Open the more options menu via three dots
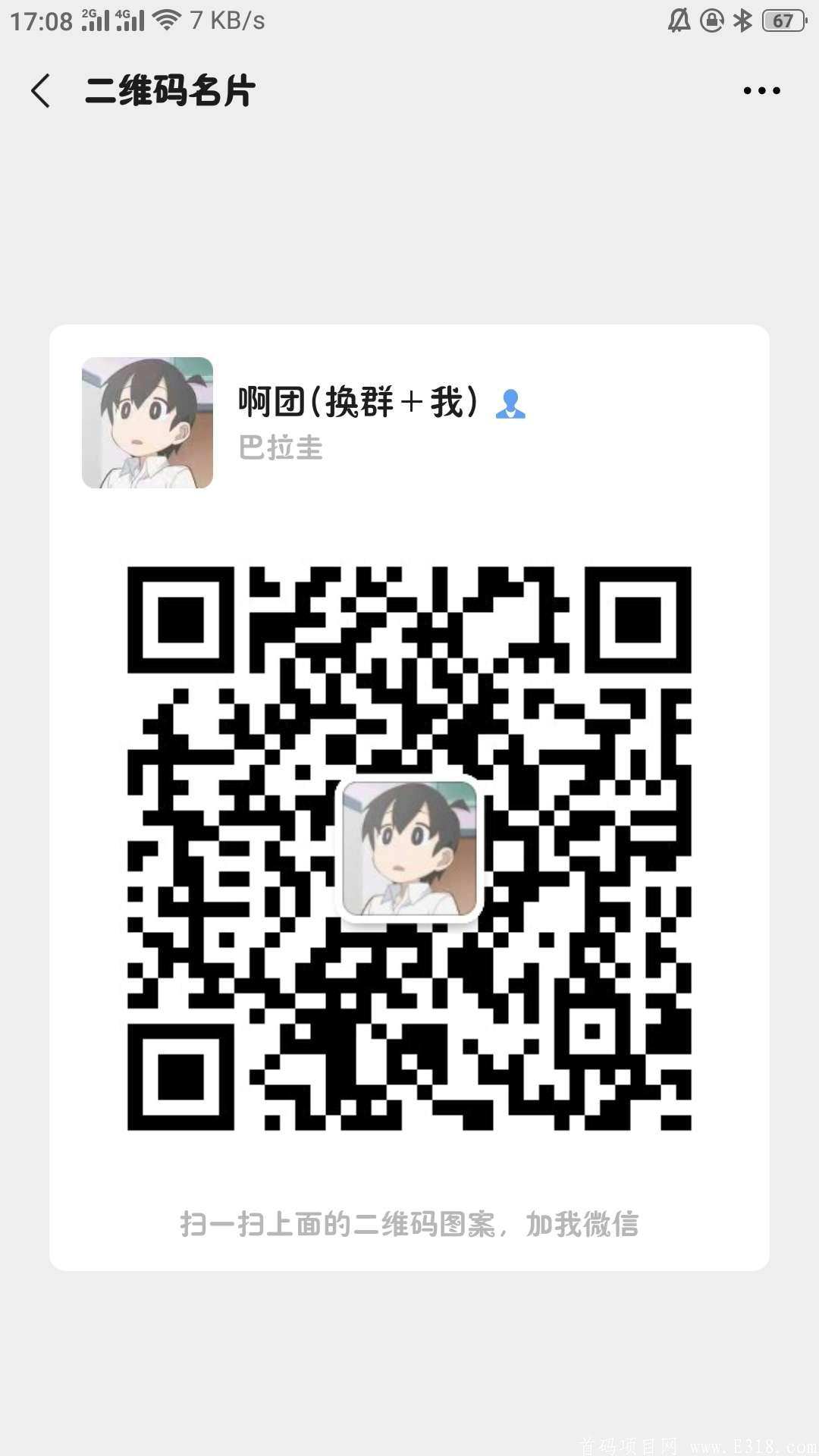The height and width of the screenshot is (1456, 819). coord(761,89)
